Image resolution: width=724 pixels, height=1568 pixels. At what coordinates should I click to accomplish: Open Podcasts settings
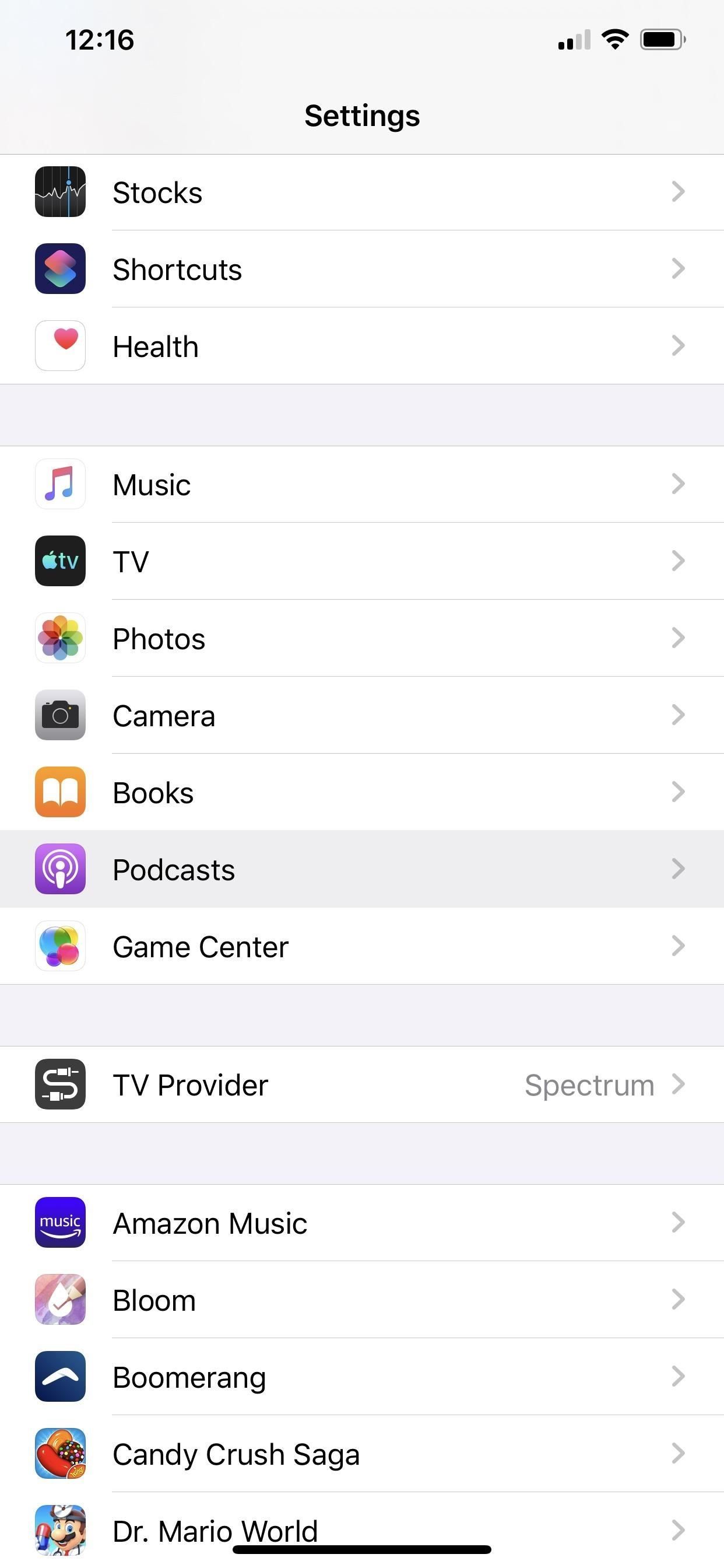point(361,869)
